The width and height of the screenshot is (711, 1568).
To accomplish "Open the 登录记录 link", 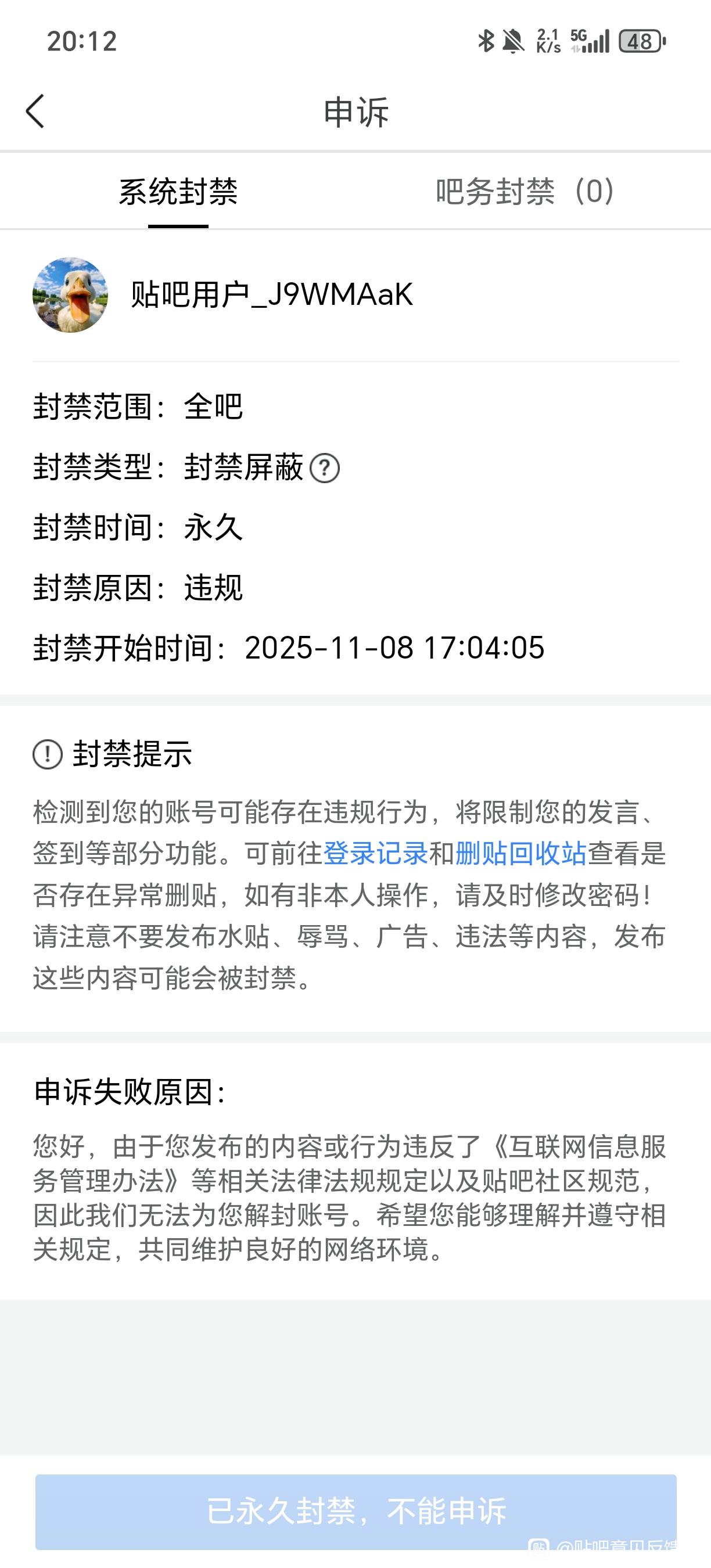I will pyautogui.click(x=375, y=853).
